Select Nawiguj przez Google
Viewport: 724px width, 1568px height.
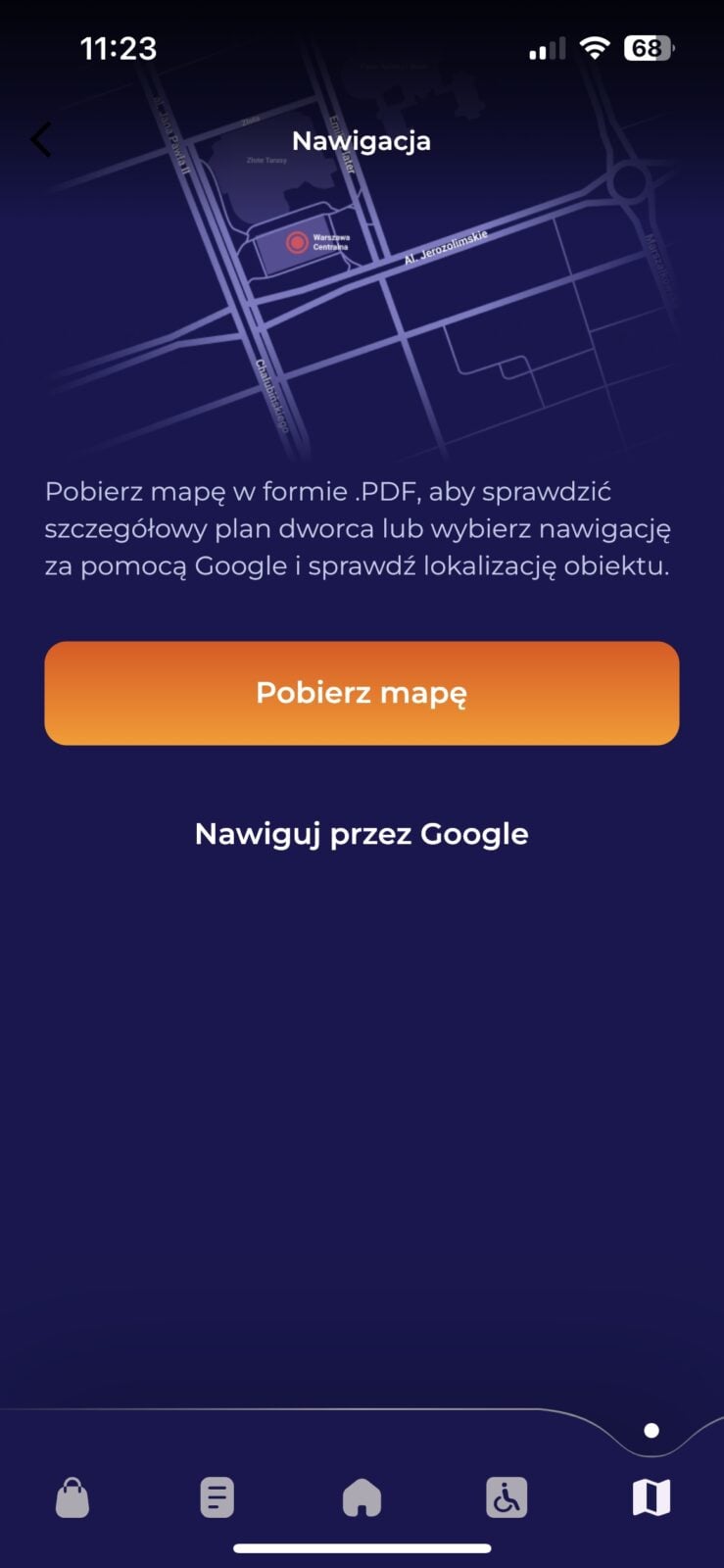[x=362, y=834]
